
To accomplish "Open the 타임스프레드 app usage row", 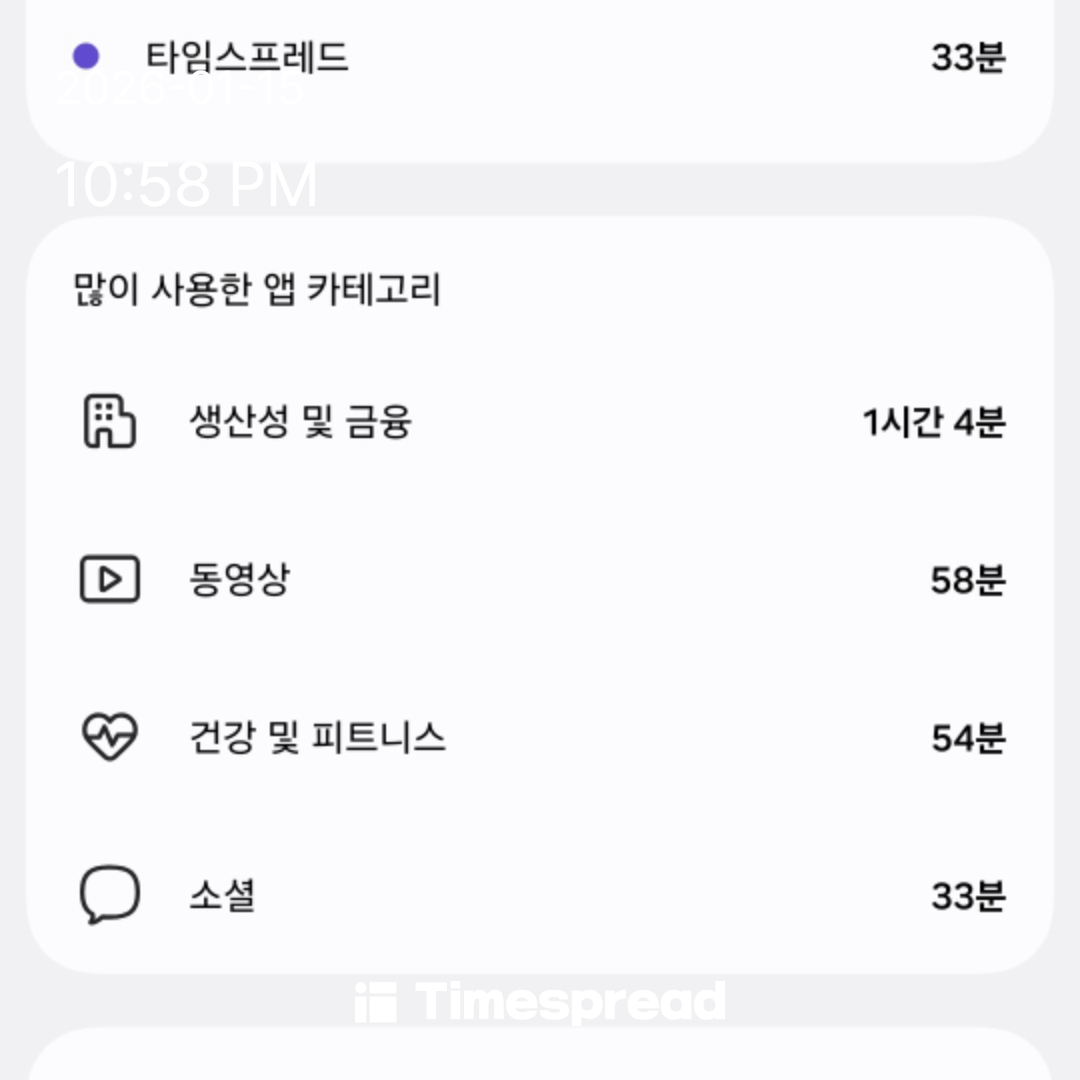I will point(540,58).
